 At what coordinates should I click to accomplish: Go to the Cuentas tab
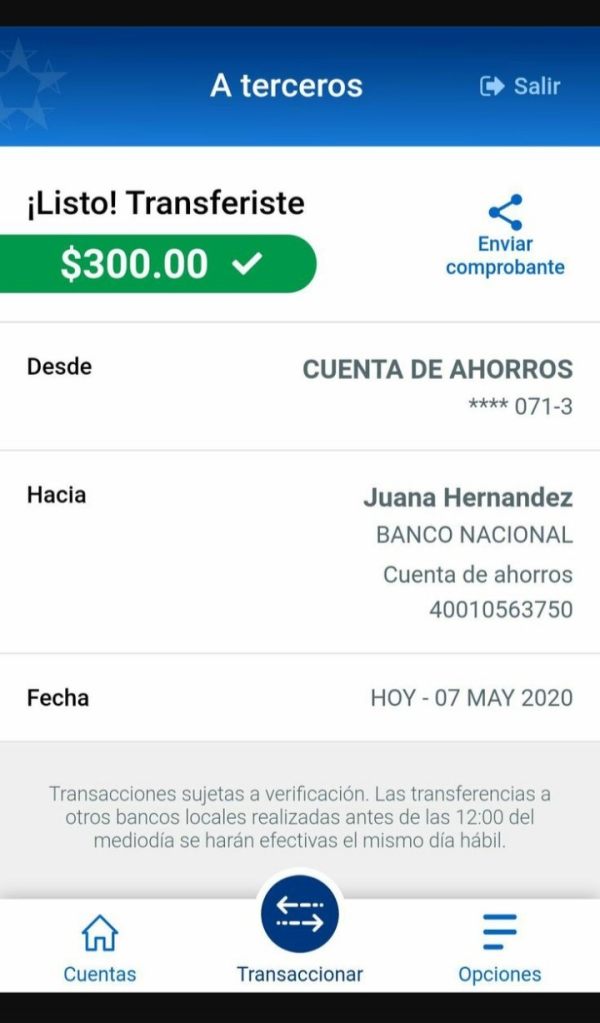coord(100,948)
